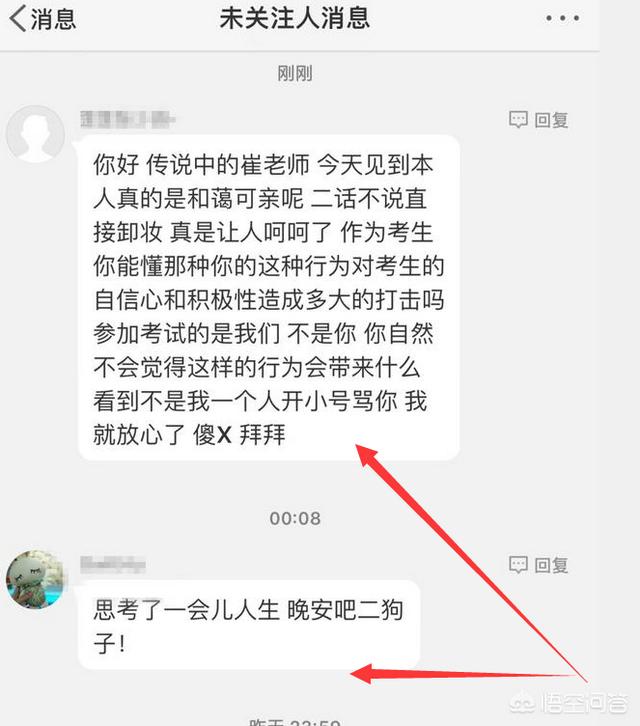This screenshot has width=640, height=726.
Task: Tap 回复 for the 晚安吧二狗子 message
Action: pyautogui.click(x=539, y=565)
